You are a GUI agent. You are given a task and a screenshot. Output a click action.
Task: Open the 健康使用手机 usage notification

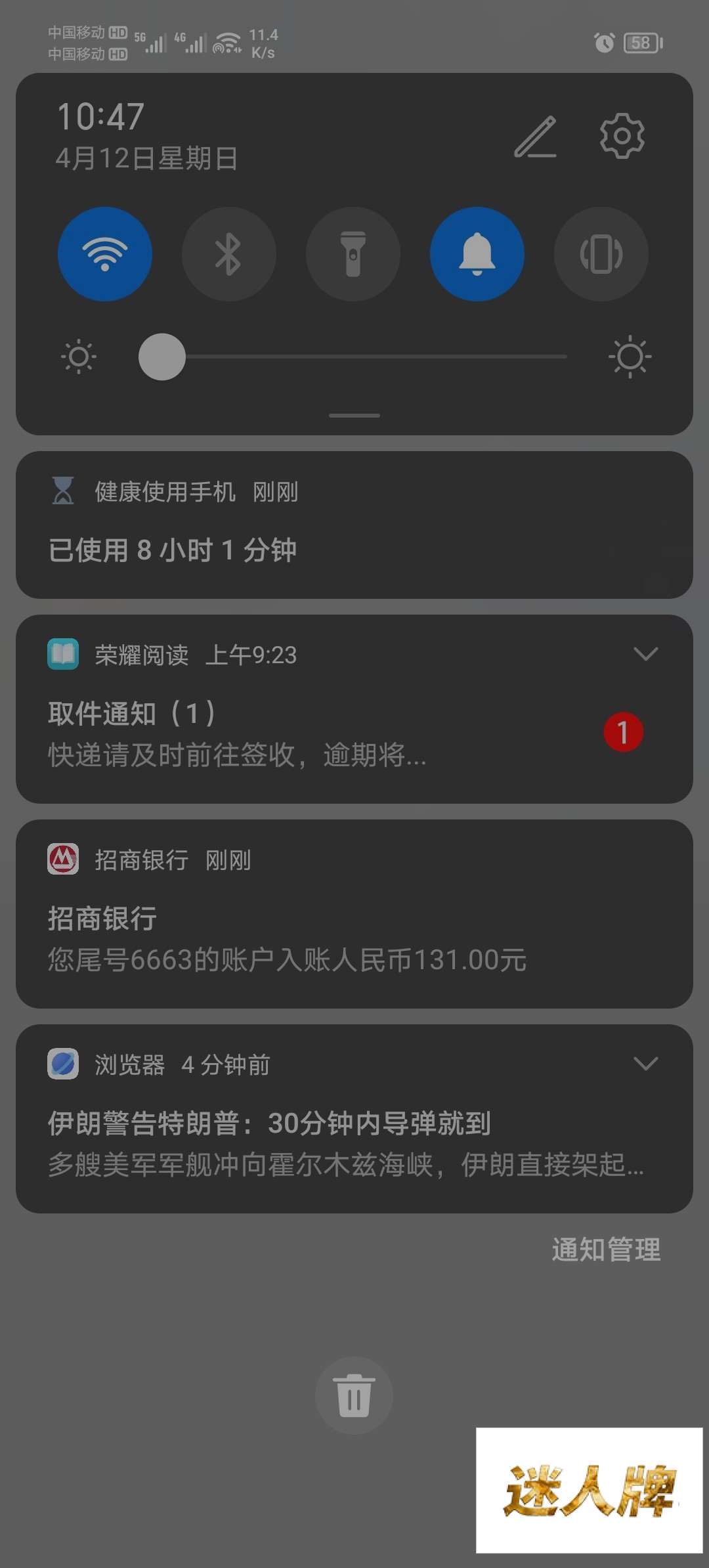click(x=354, y=525)
